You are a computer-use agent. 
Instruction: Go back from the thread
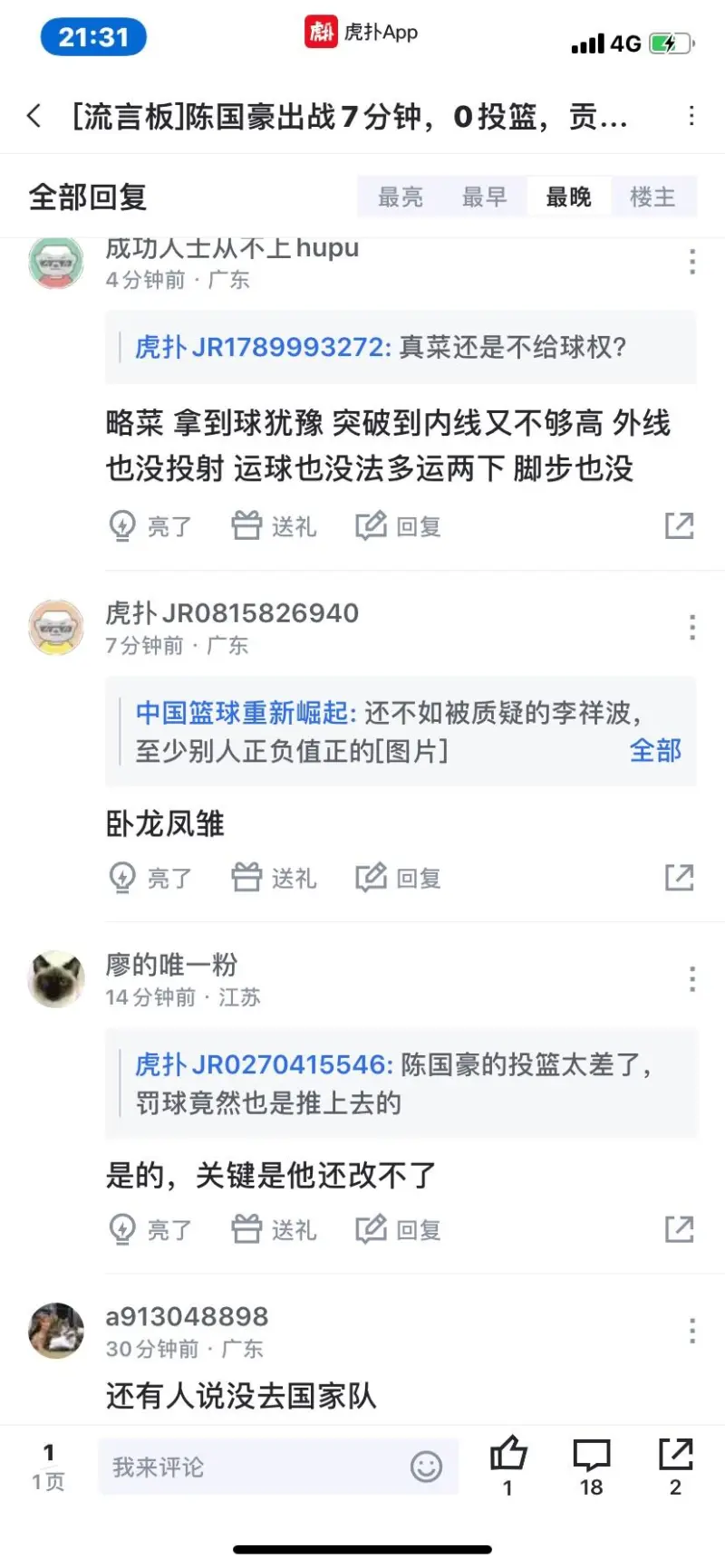34,116
